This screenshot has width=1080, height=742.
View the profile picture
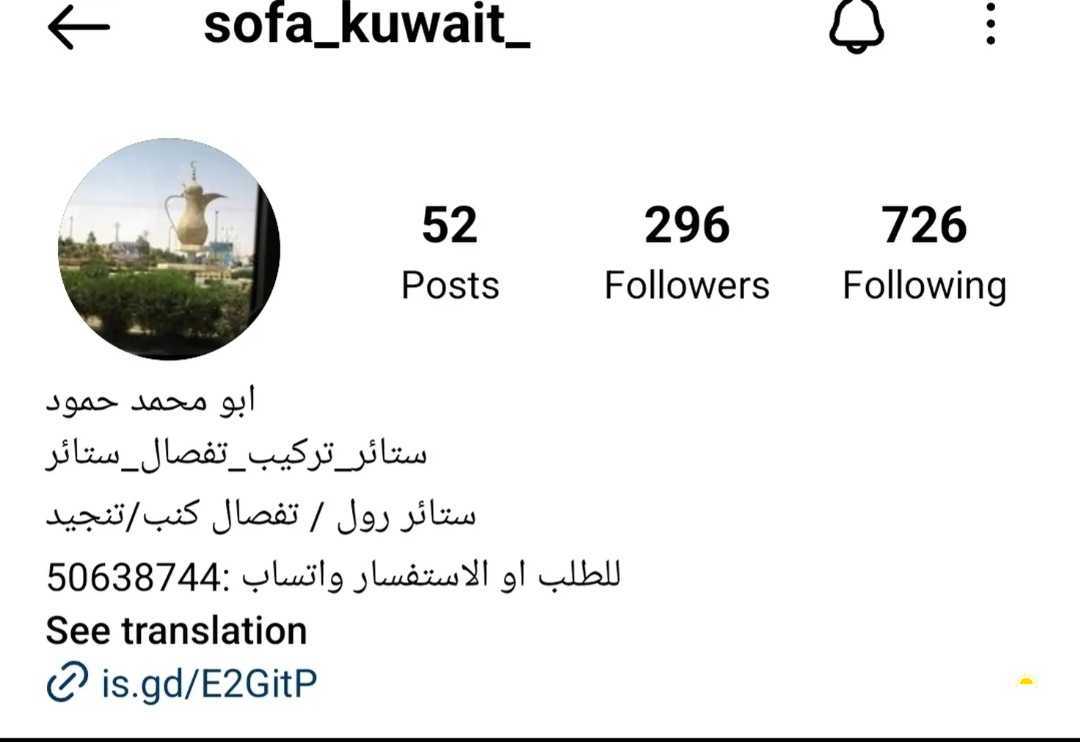[169, 249]
